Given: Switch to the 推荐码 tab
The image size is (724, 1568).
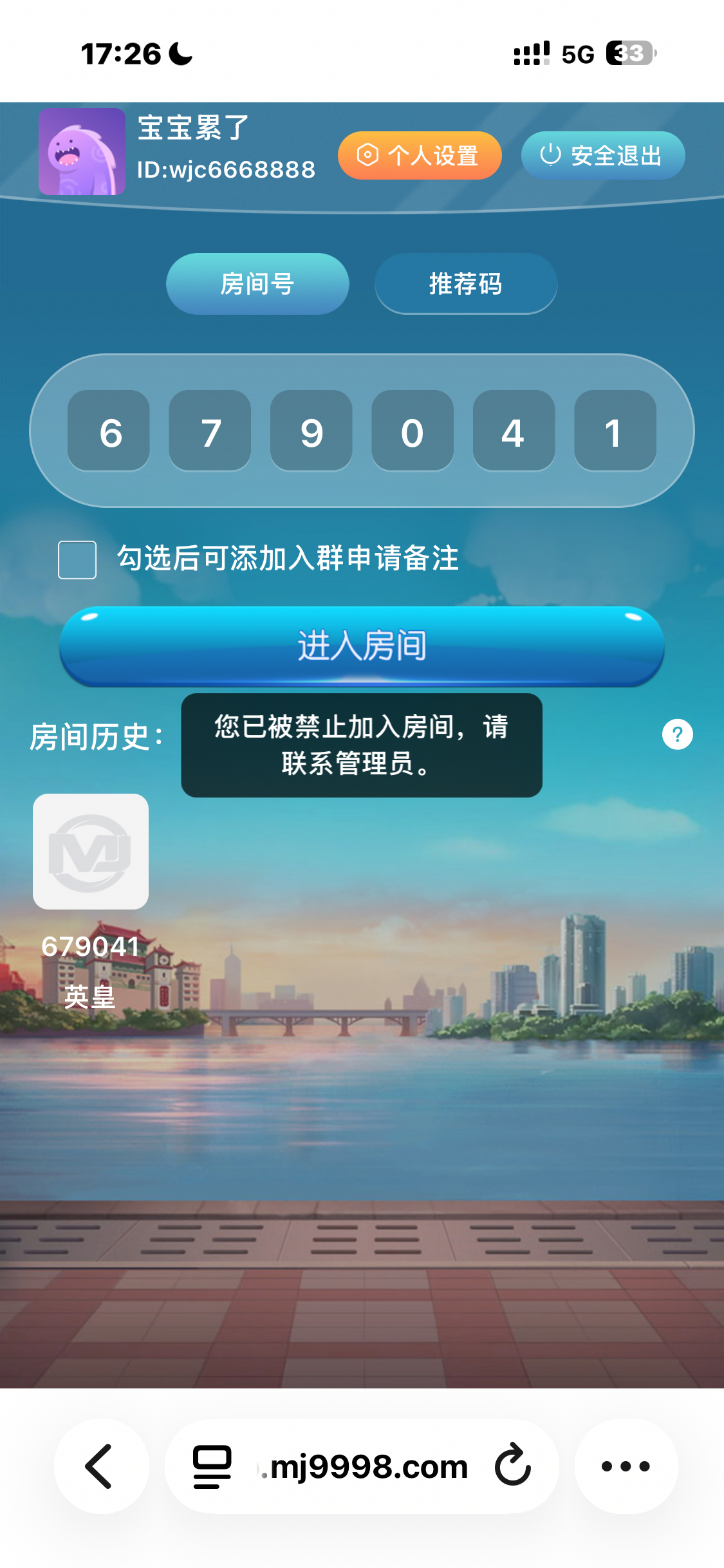Looking at the screenshot, I should [465, 284].
